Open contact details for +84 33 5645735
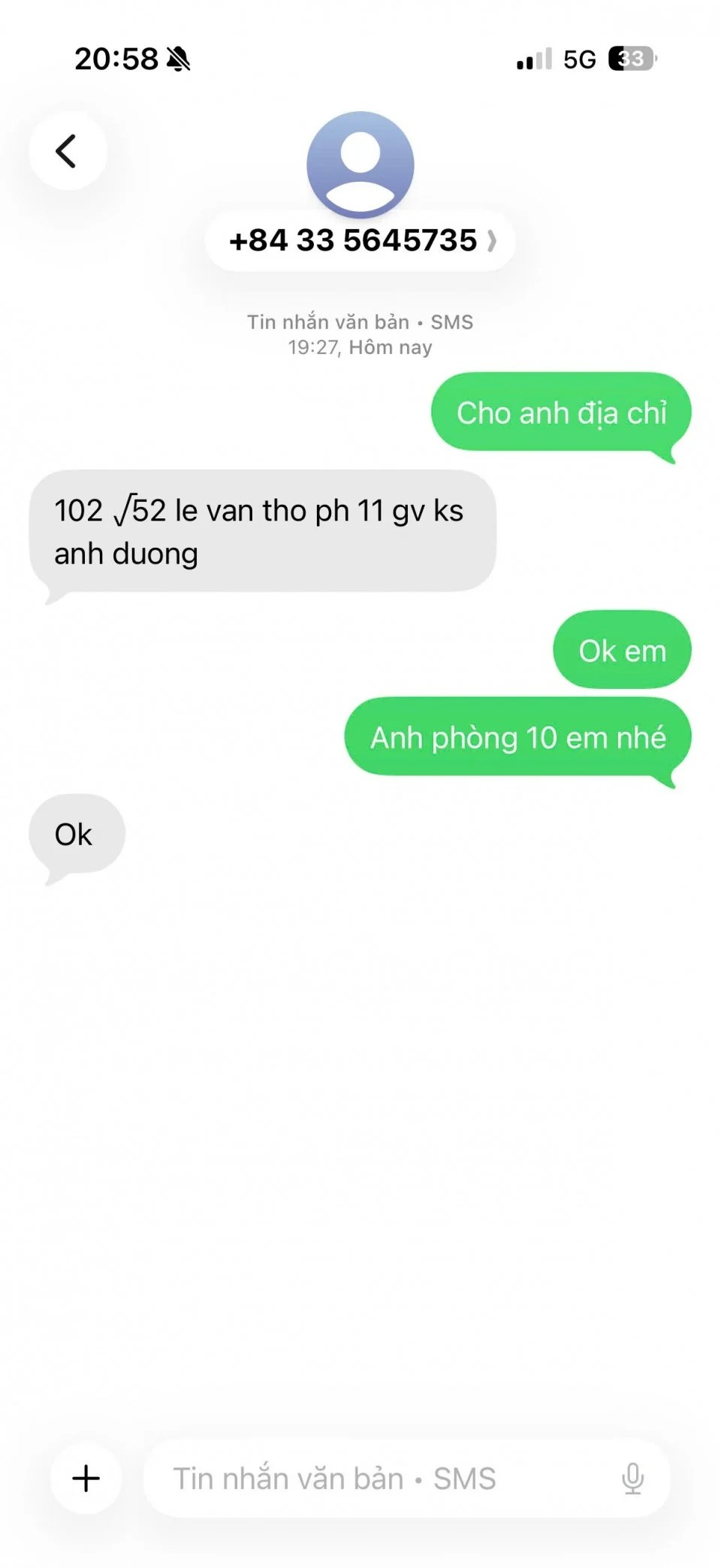 [x=360, y=241]
